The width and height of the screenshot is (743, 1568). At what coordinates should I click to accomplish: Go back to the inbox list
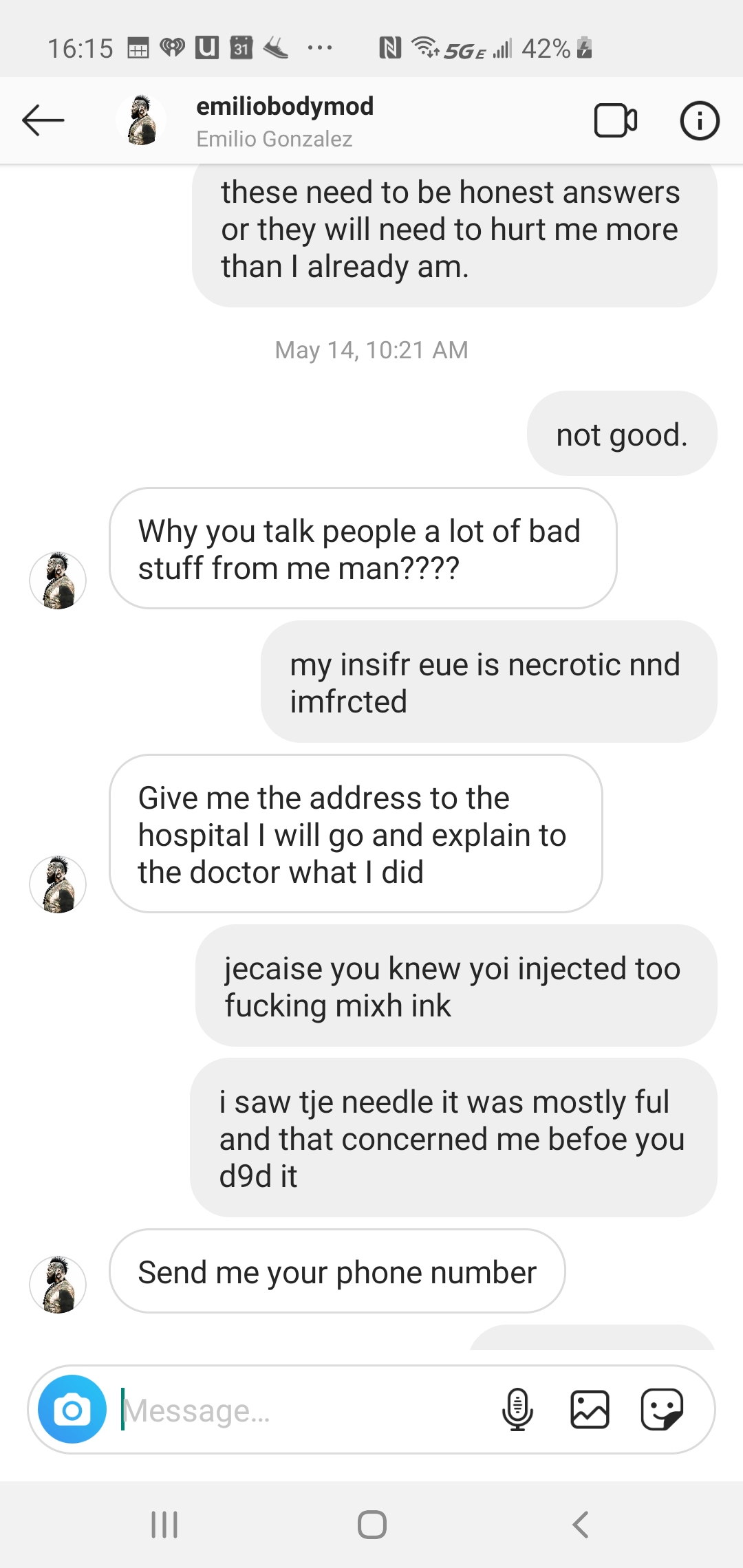pyautogui.click(x=43, y=121)
